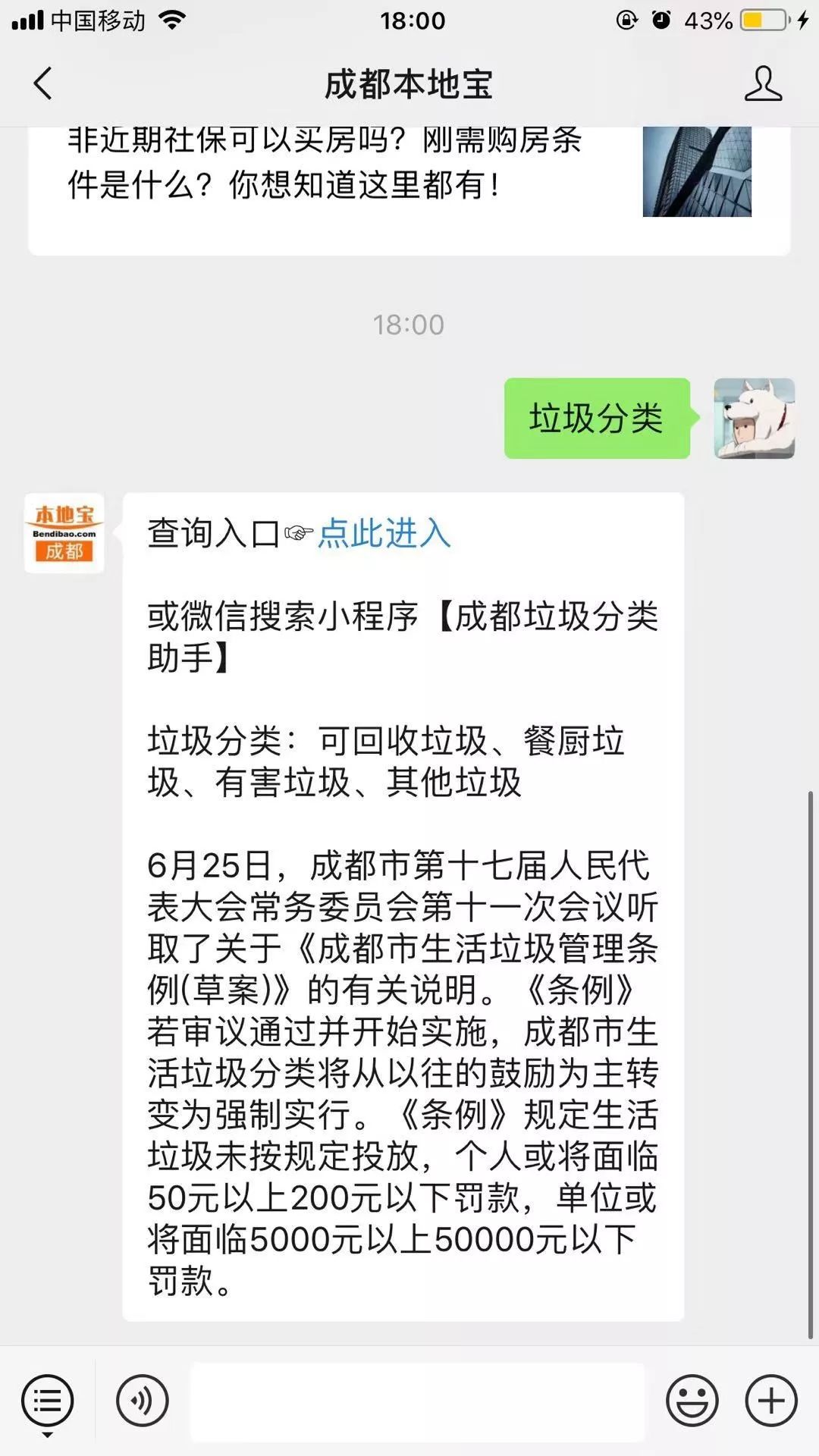Image resolution: width=819 pixels, height=1456 pixels.
Task: Switch to voice message input
Action: pyautogui.click(x=143, y=1401)
